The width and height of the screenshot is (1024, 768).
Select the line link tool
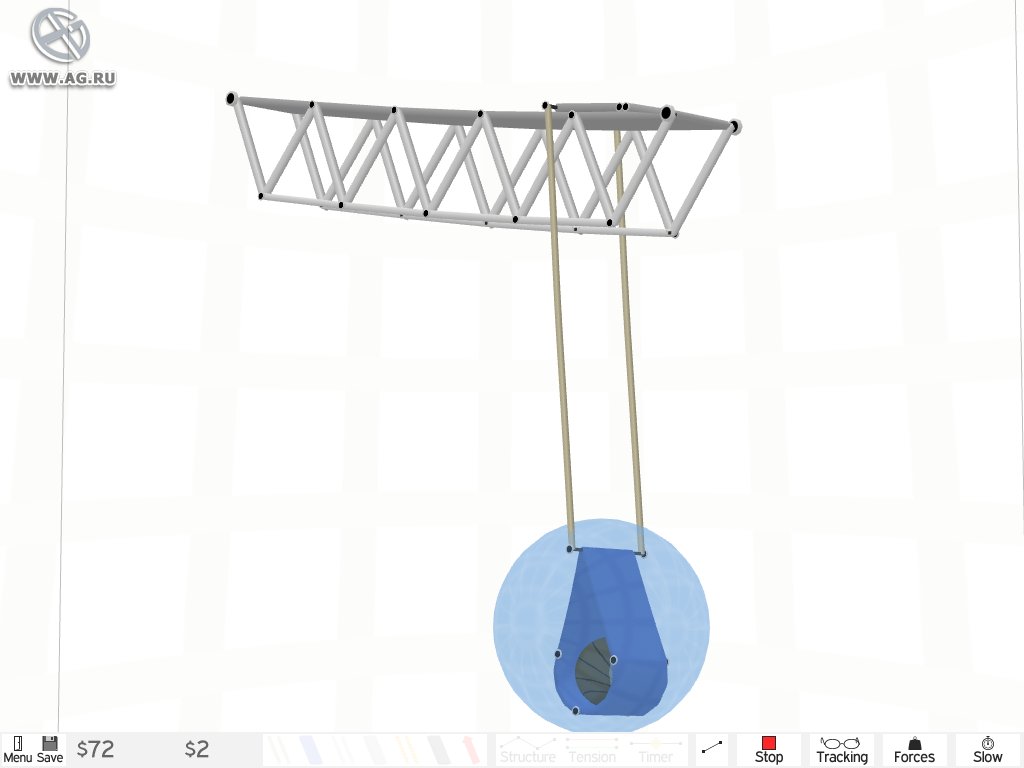(712, 748)
